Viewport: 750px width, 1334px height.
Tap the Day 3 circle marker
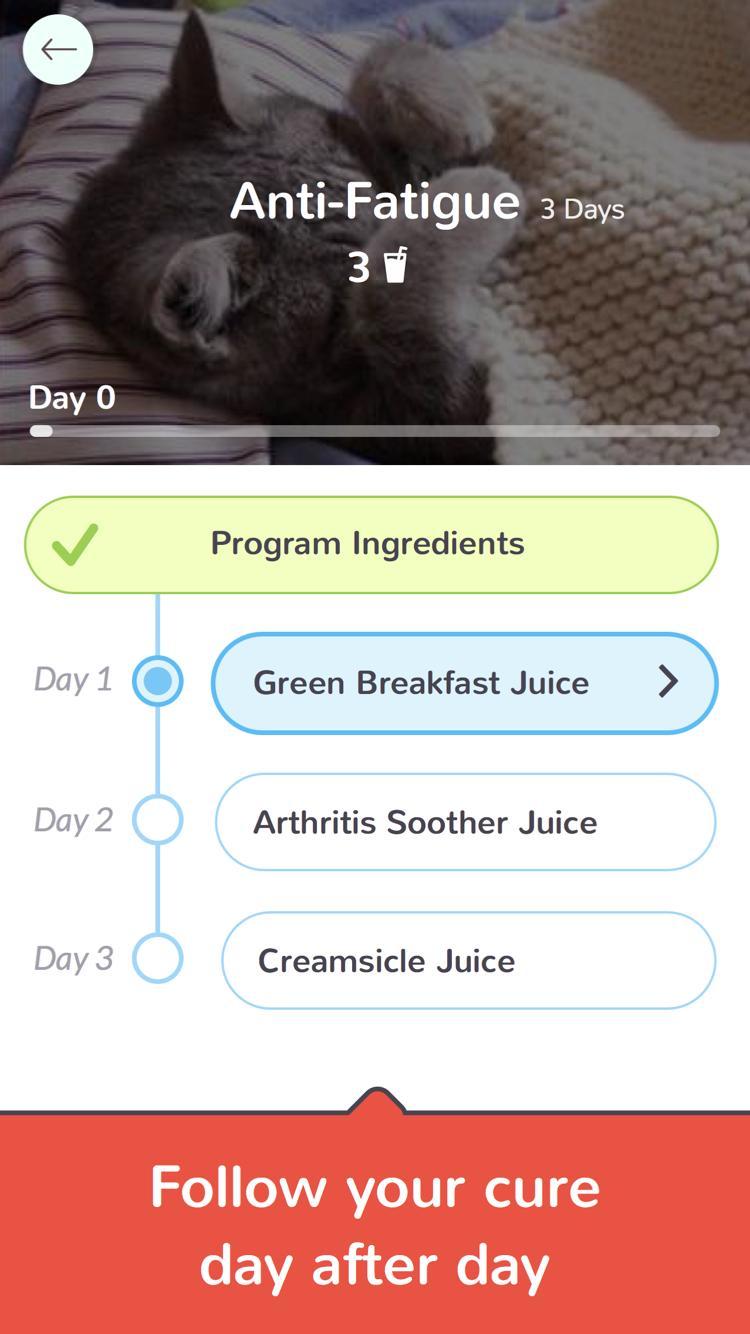click(x=158, y=960)
